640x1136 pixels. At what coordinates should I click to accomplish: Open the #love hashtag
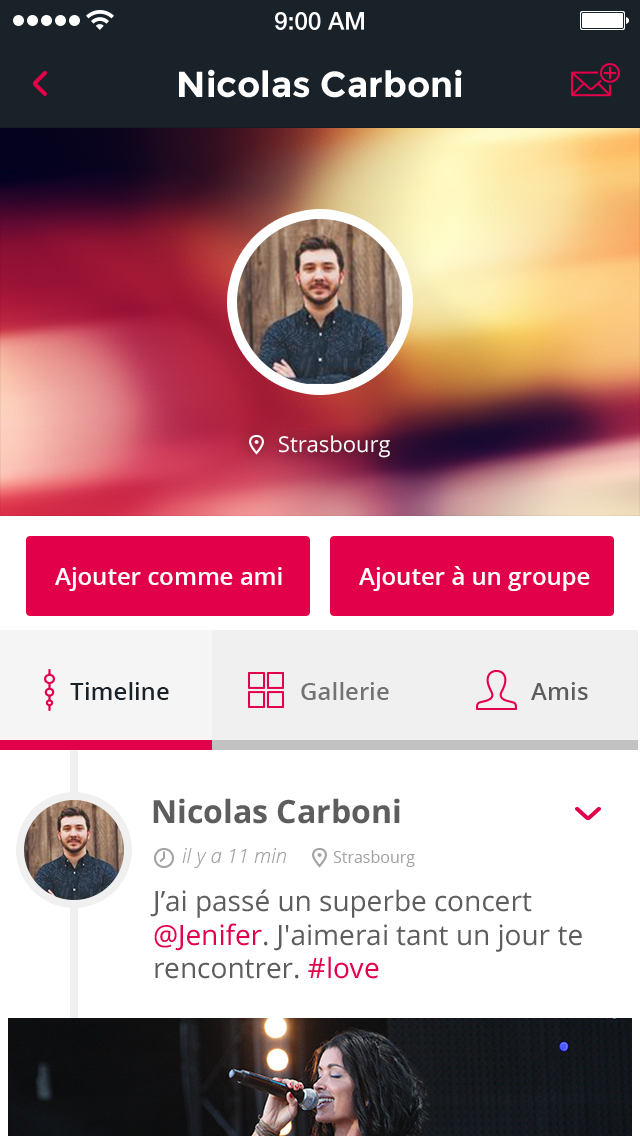click(343, 969)
